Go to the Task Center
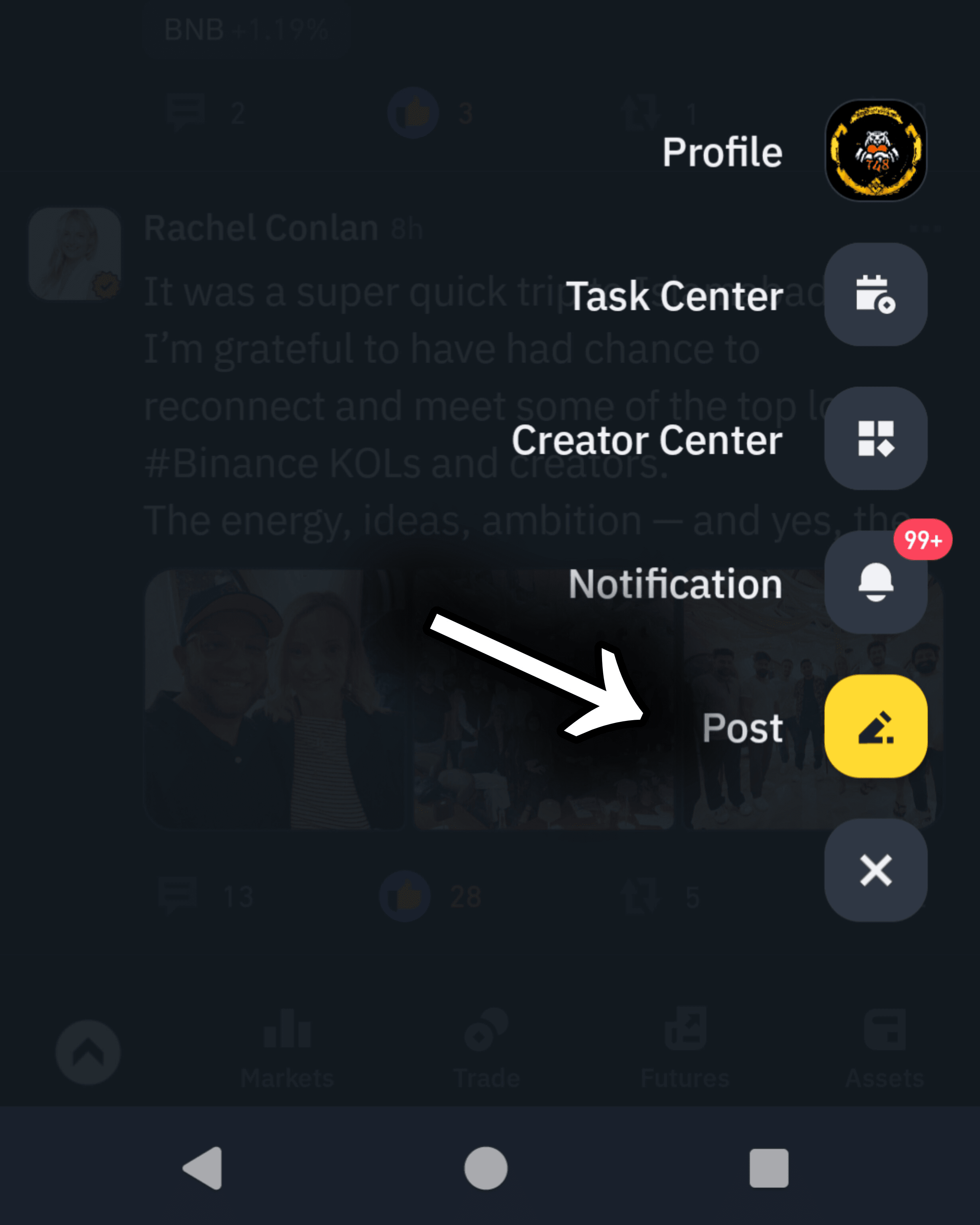The height and width of the screenshot is (1225, 980). click(876, 294)
